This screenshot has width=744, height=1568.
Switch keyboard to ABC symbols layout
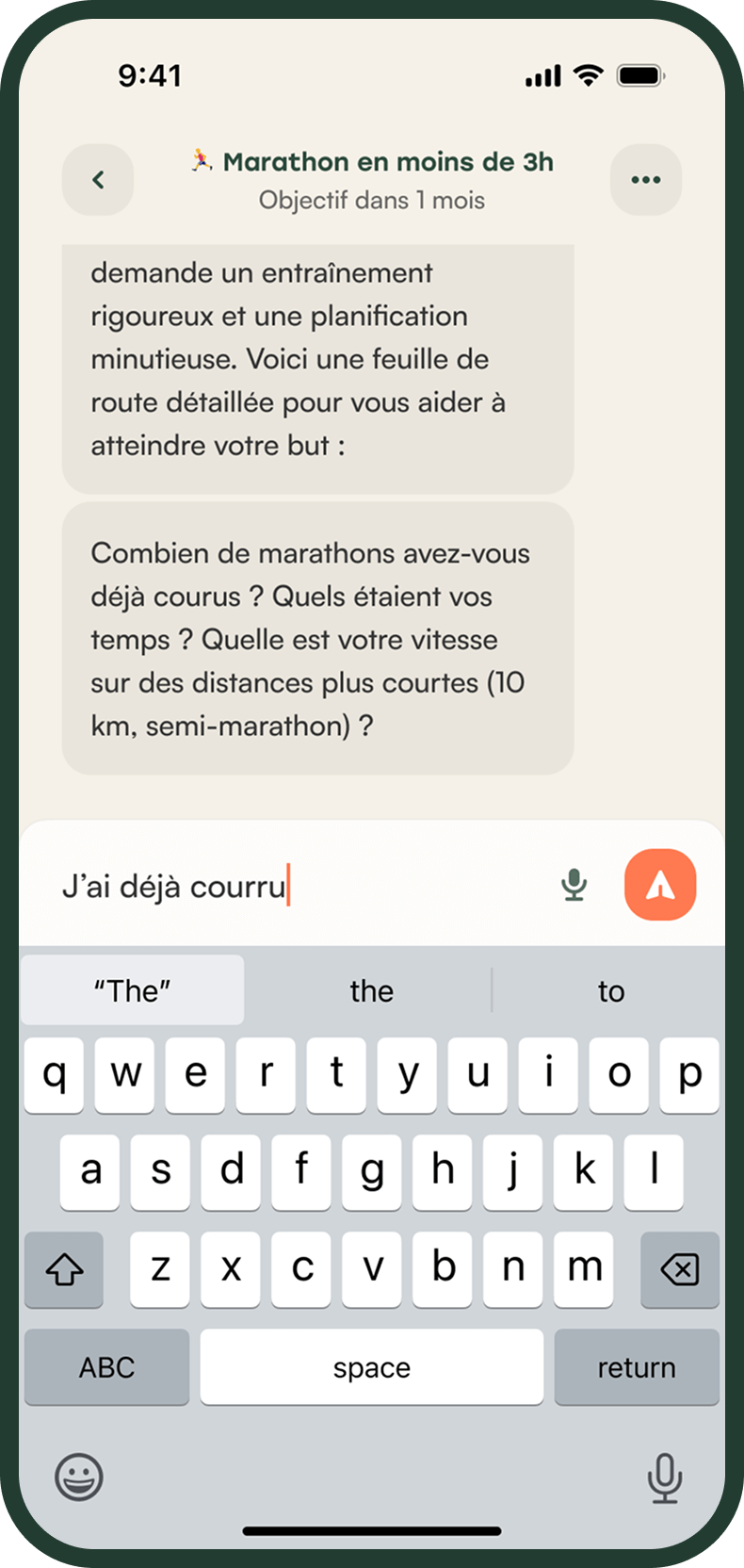[106, 1367]
